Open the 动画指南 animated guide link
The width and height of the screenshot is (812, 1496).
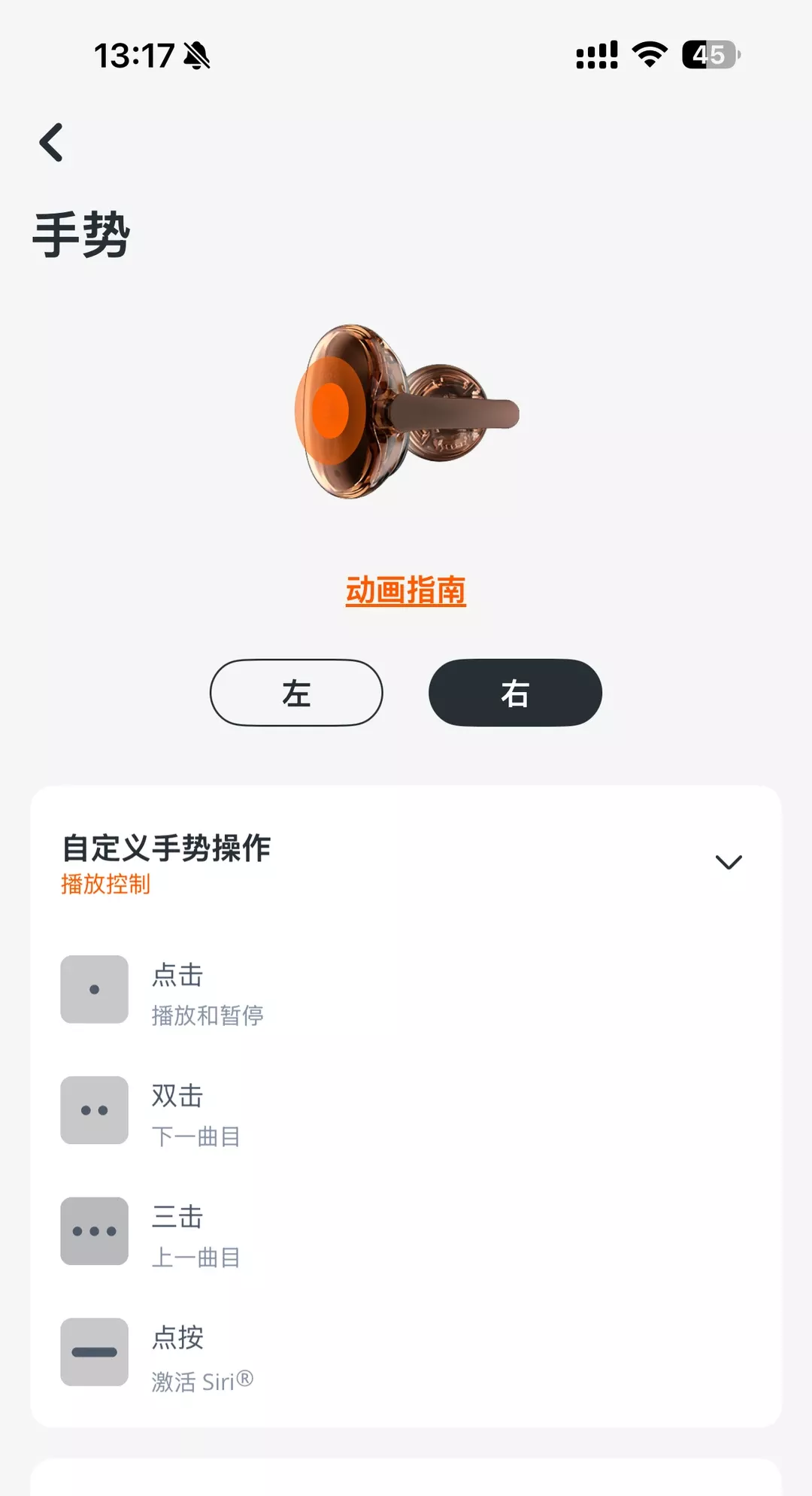[406, 591]
